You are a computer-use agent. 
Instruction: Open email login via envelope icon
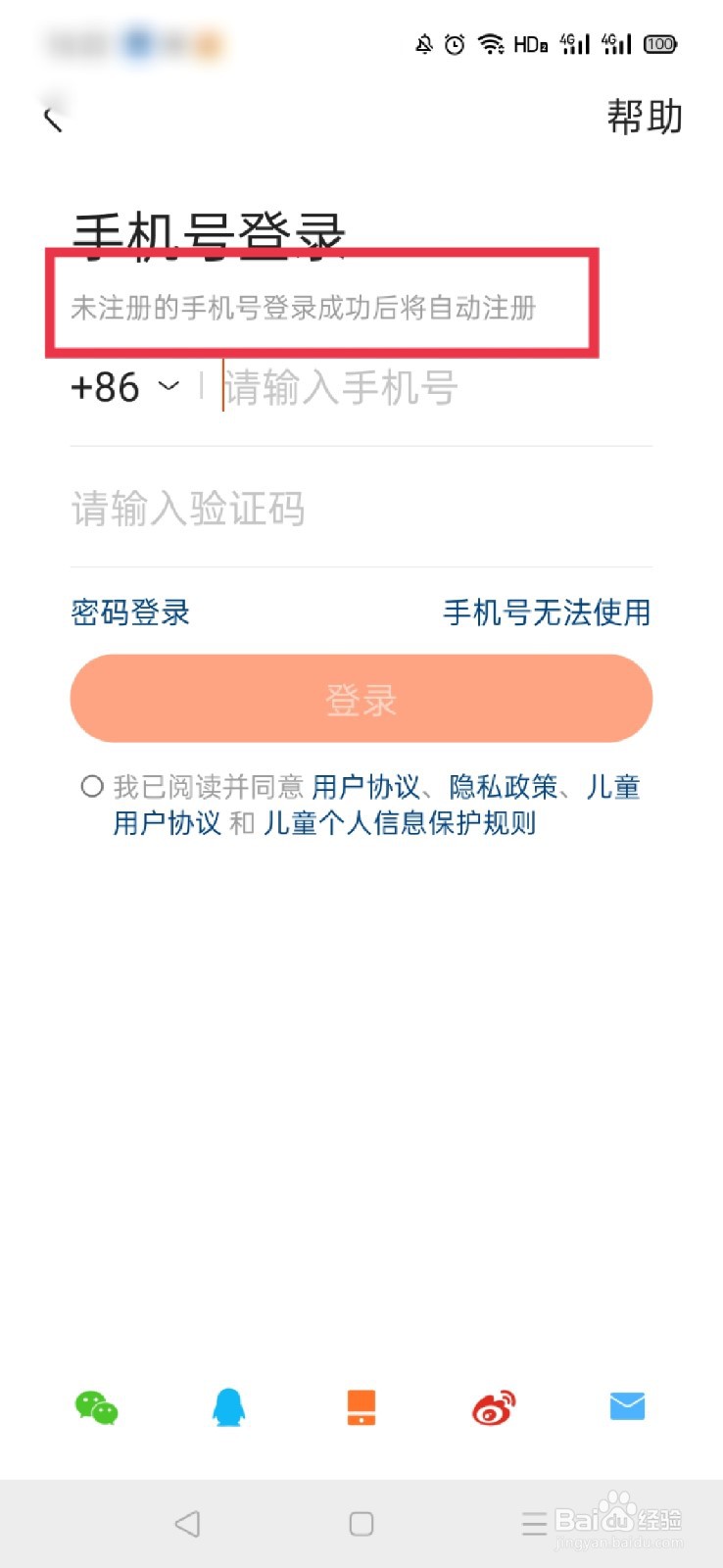626,1406
